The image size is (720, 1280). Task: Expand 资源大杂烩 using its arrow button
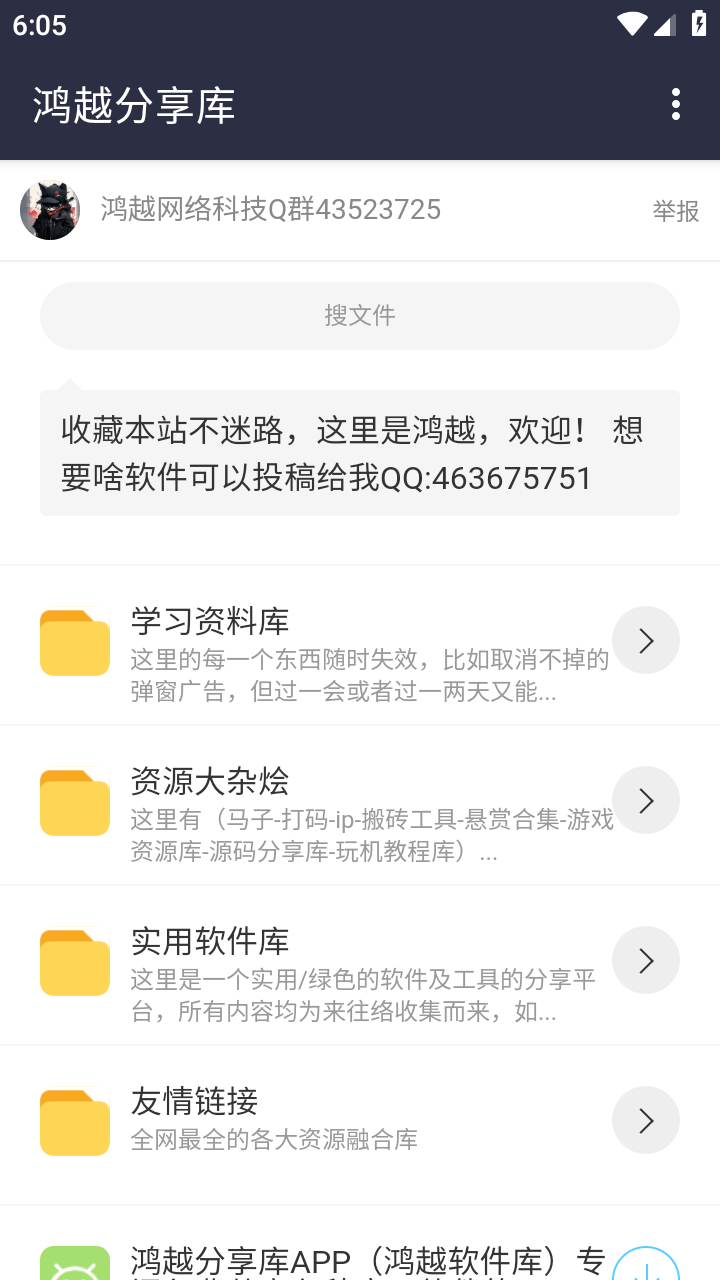645,800
